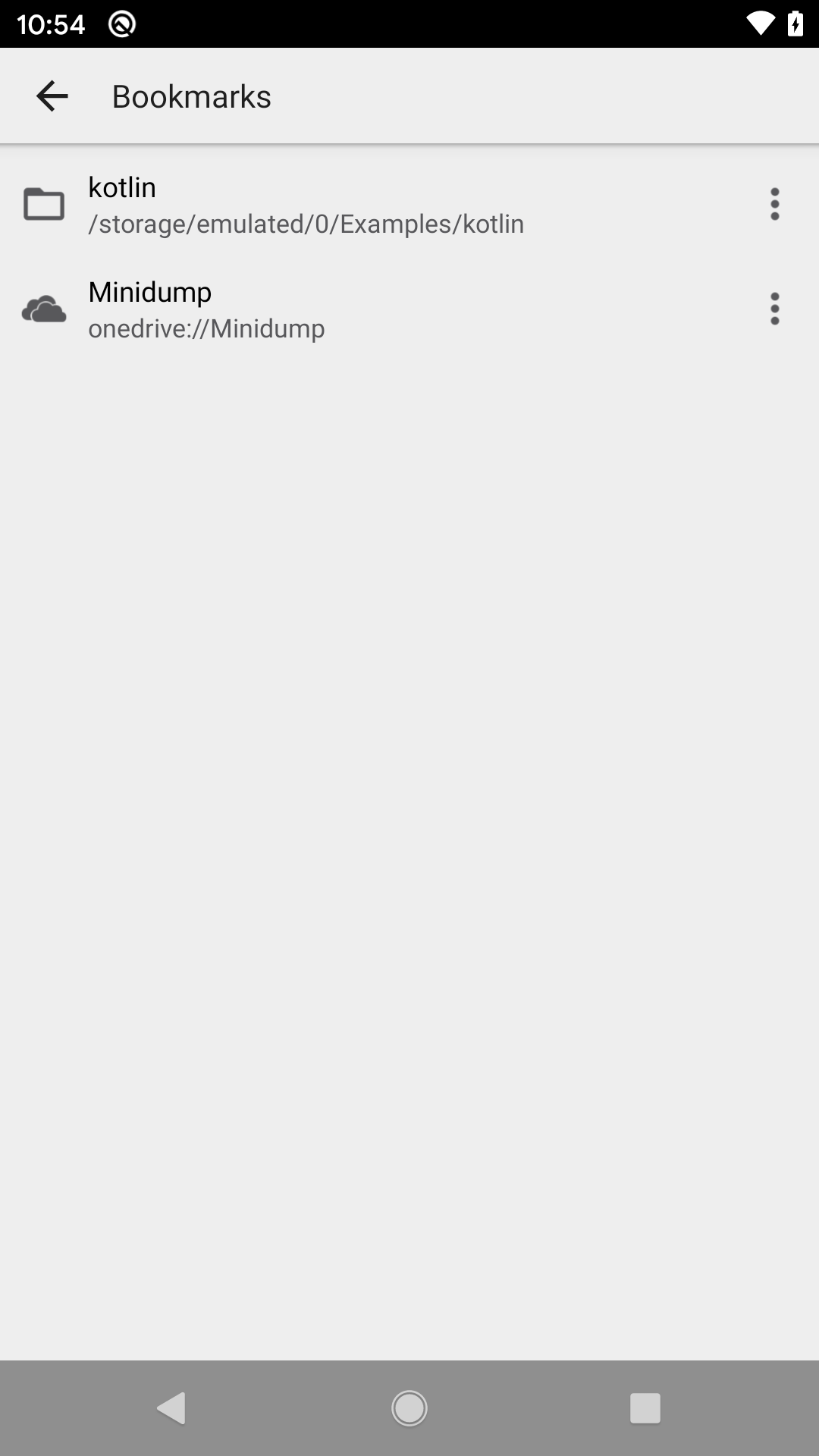This screenshot has height=1456, width=819.
Task: Open overflow menu for kotlin bookmark
Action: [x=774, y=204]
